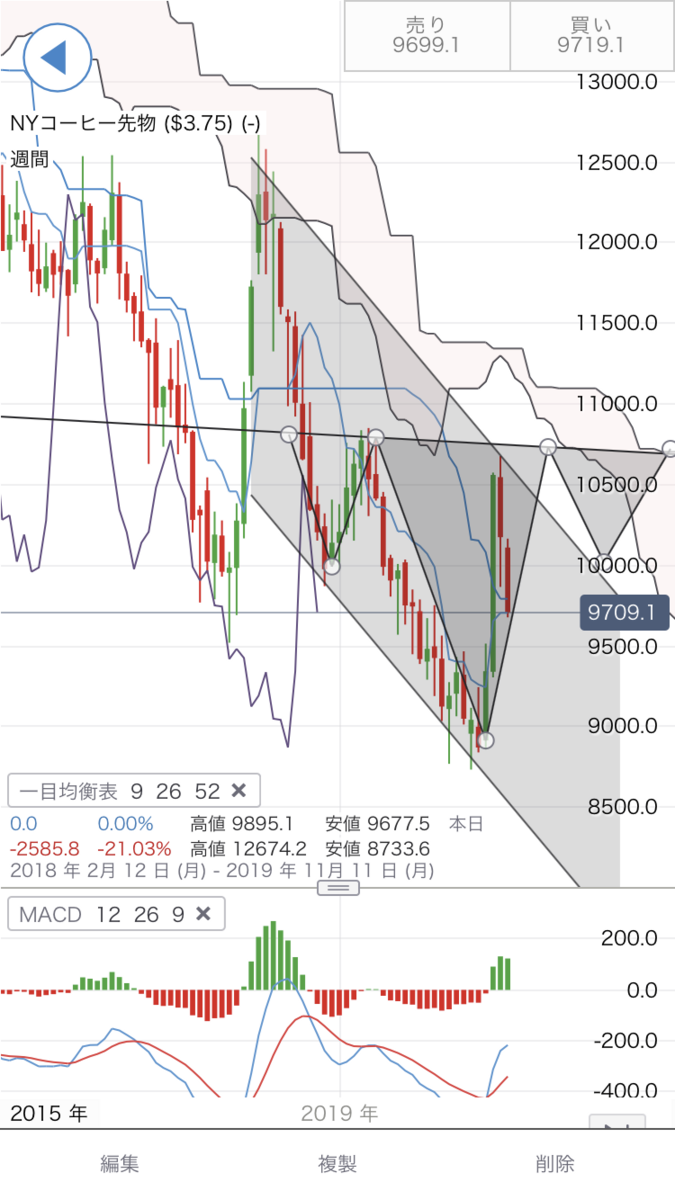Remove the MACD indicator with its X
The height and width of the screenshot is (1200, 675).
203,914
